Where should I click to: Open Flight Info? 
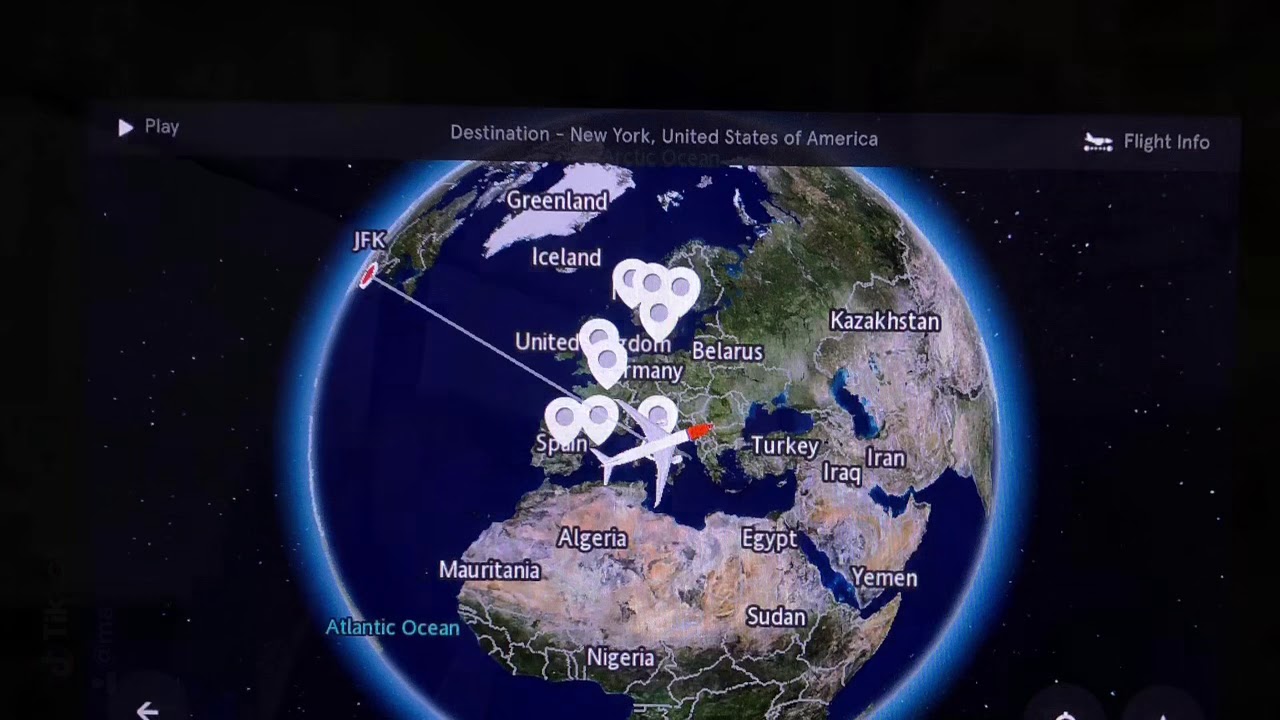pyautogui.click(x=1147, y=142)
